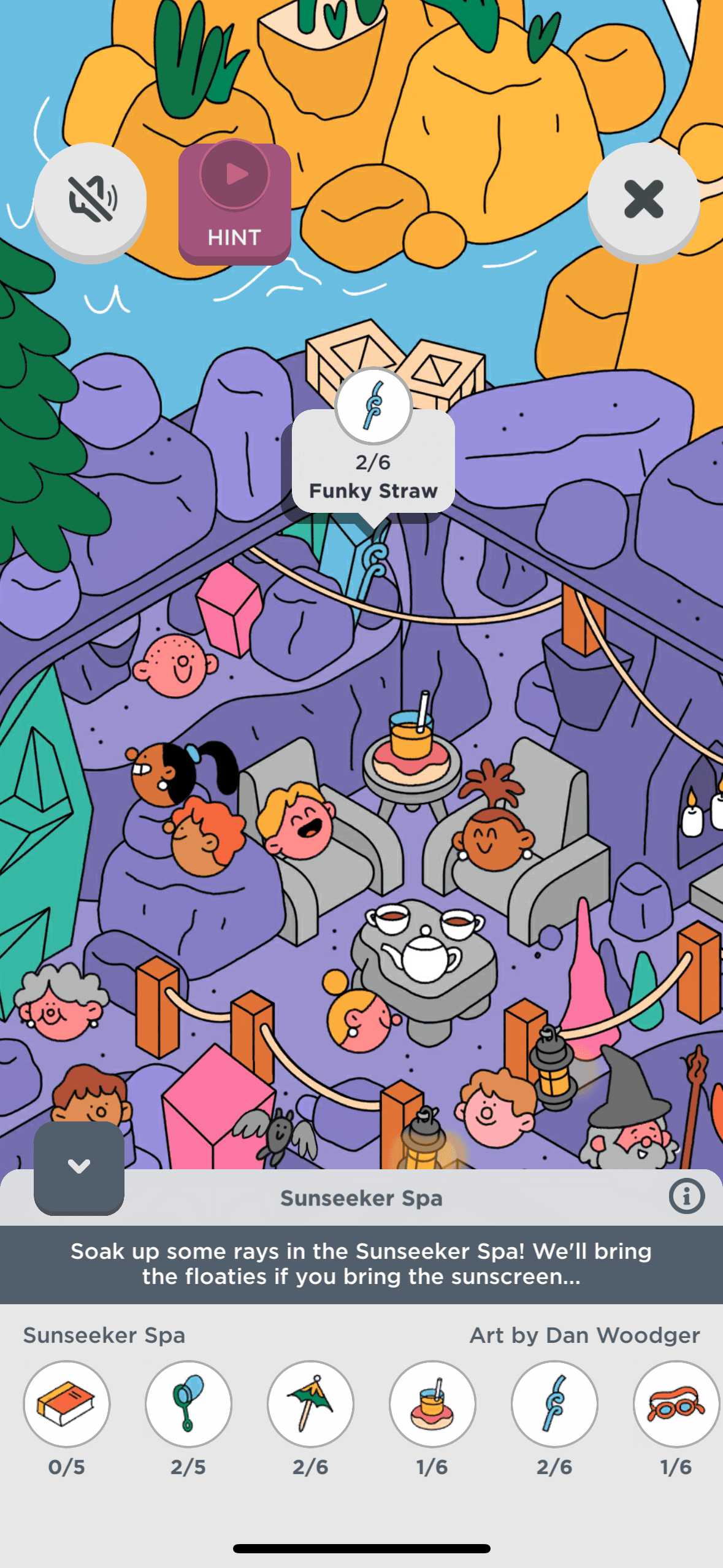This screenshot has height=1568, width=723.
Task: Select the book item showing 0/5
Action: coord(66,1404)
